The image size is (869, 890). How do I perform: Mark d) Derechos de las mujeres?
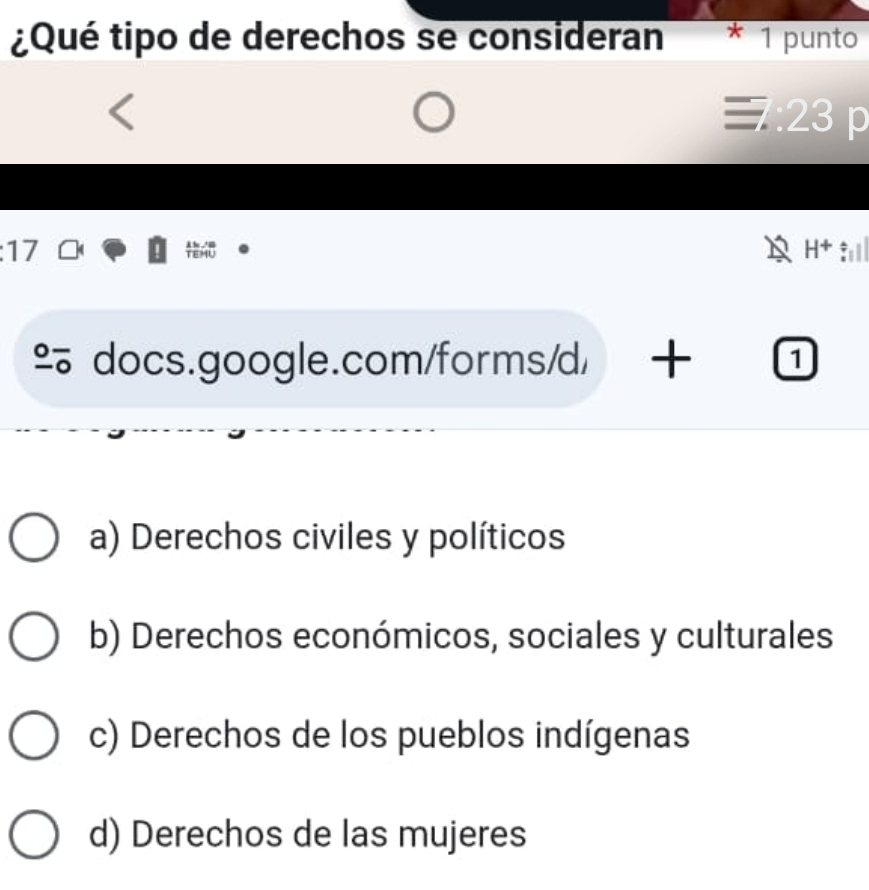pos(36,835)
